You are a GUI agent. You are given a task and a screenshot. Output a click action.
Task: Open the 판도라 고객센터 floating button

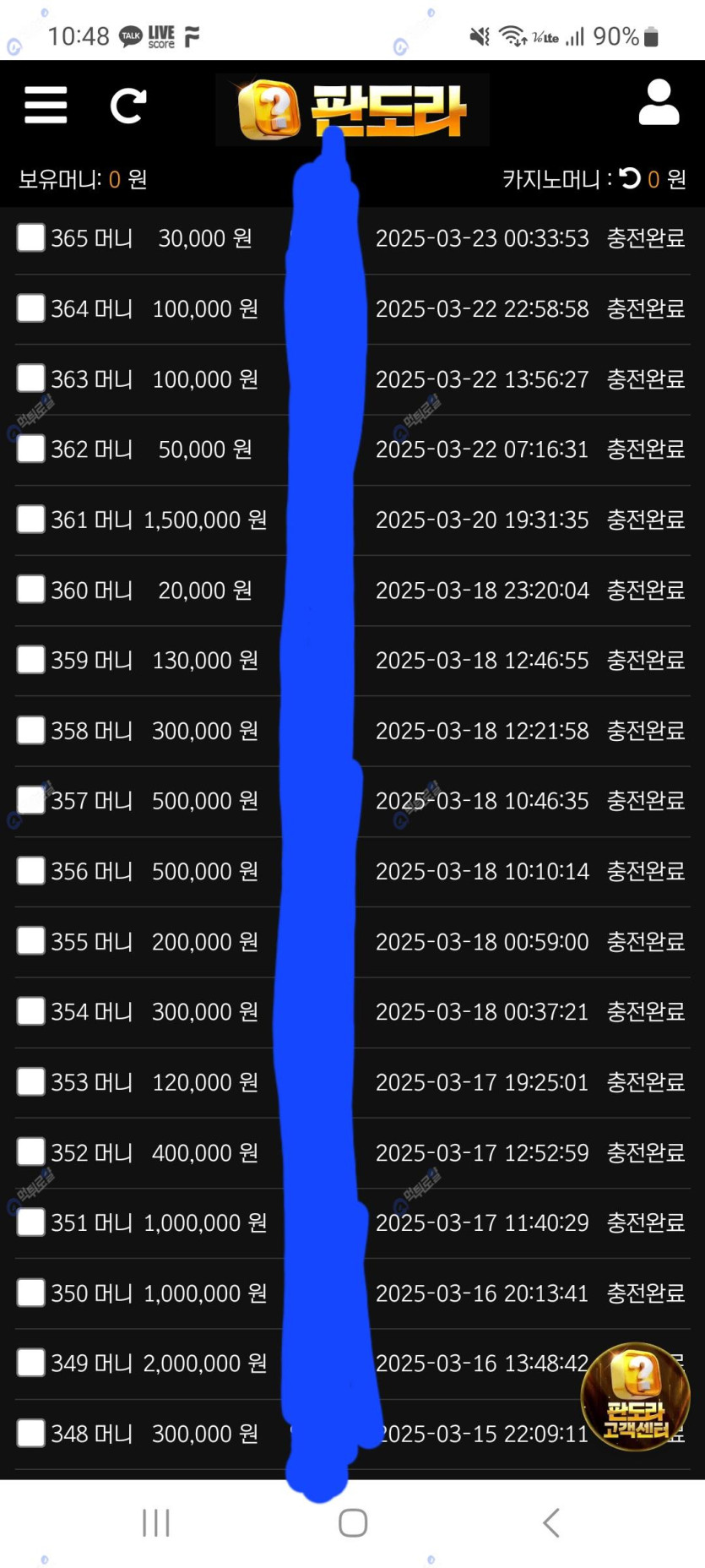click(636, 1396)
